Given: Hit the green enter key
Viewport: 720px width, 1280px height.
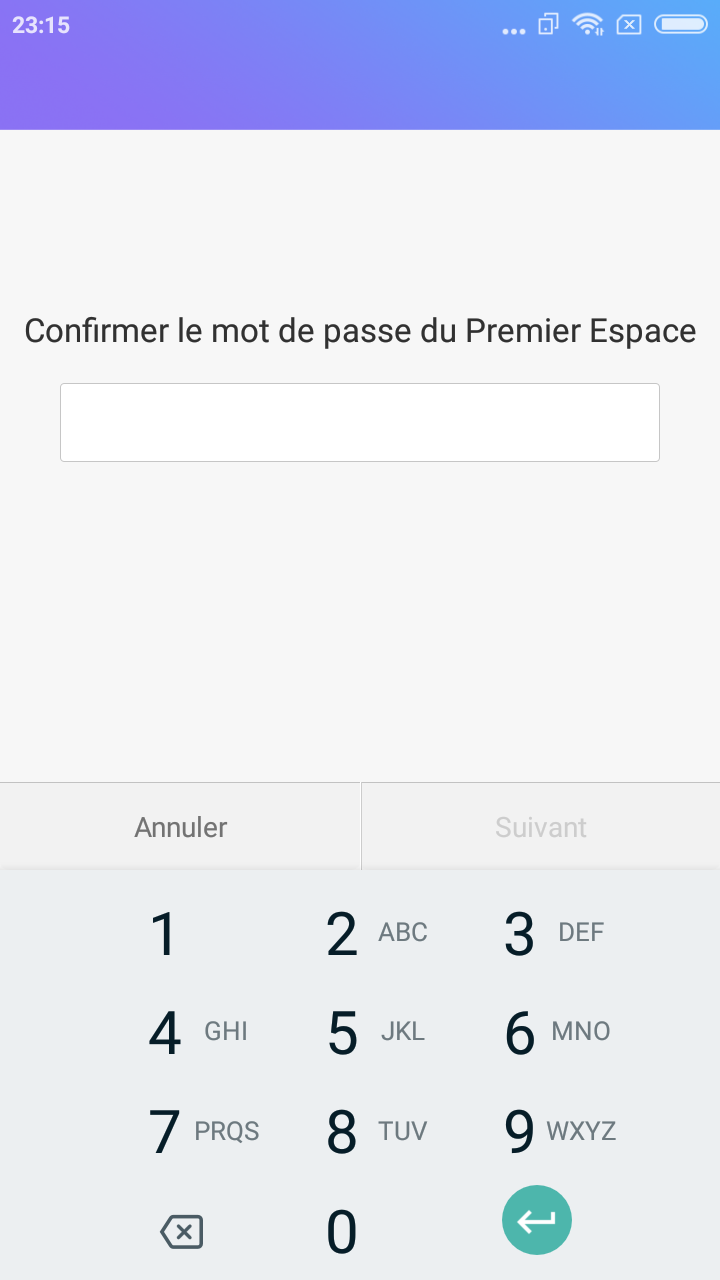Looking at the screenshot, I should point(537,1220).
